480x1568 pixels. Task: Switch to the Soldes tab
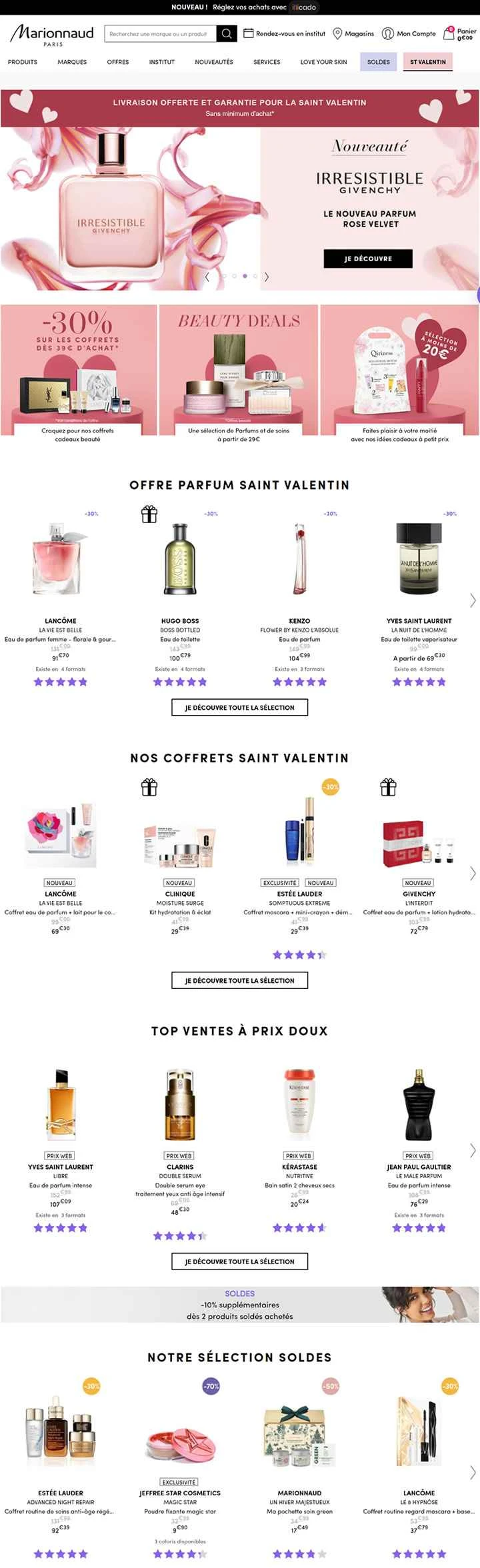[x=378, y=62]
